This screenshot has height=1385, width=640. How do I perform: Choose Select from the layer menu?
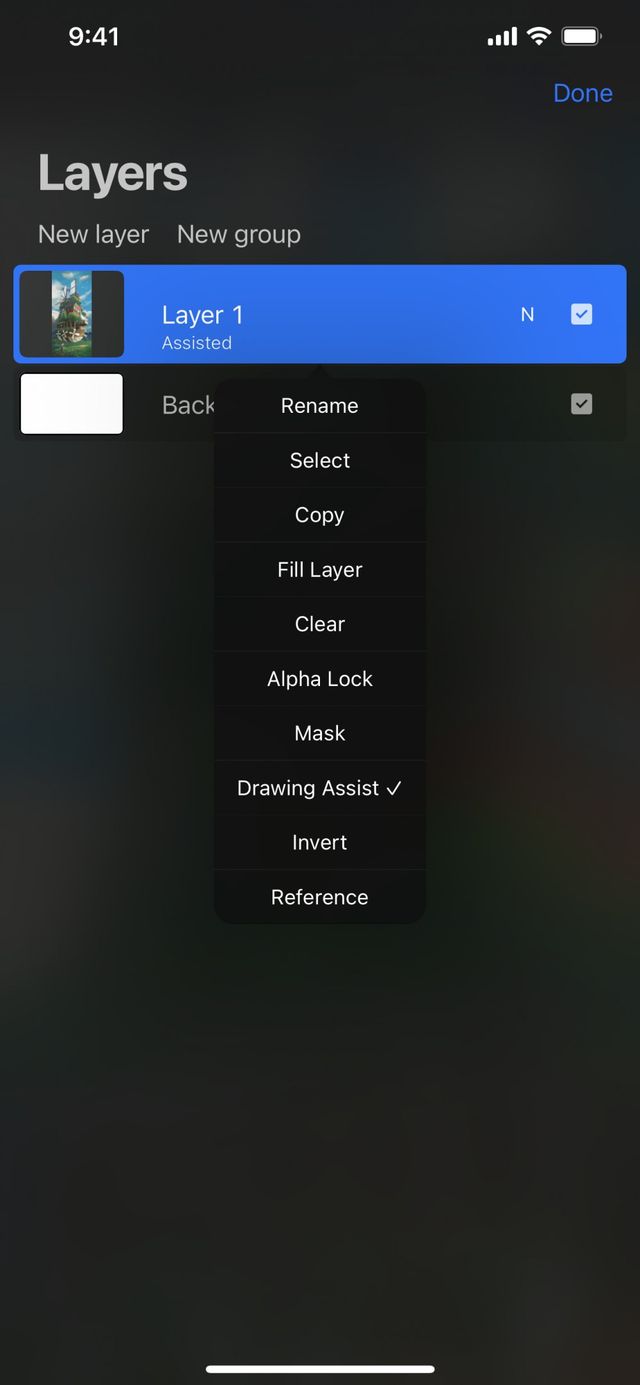point(319,461)
